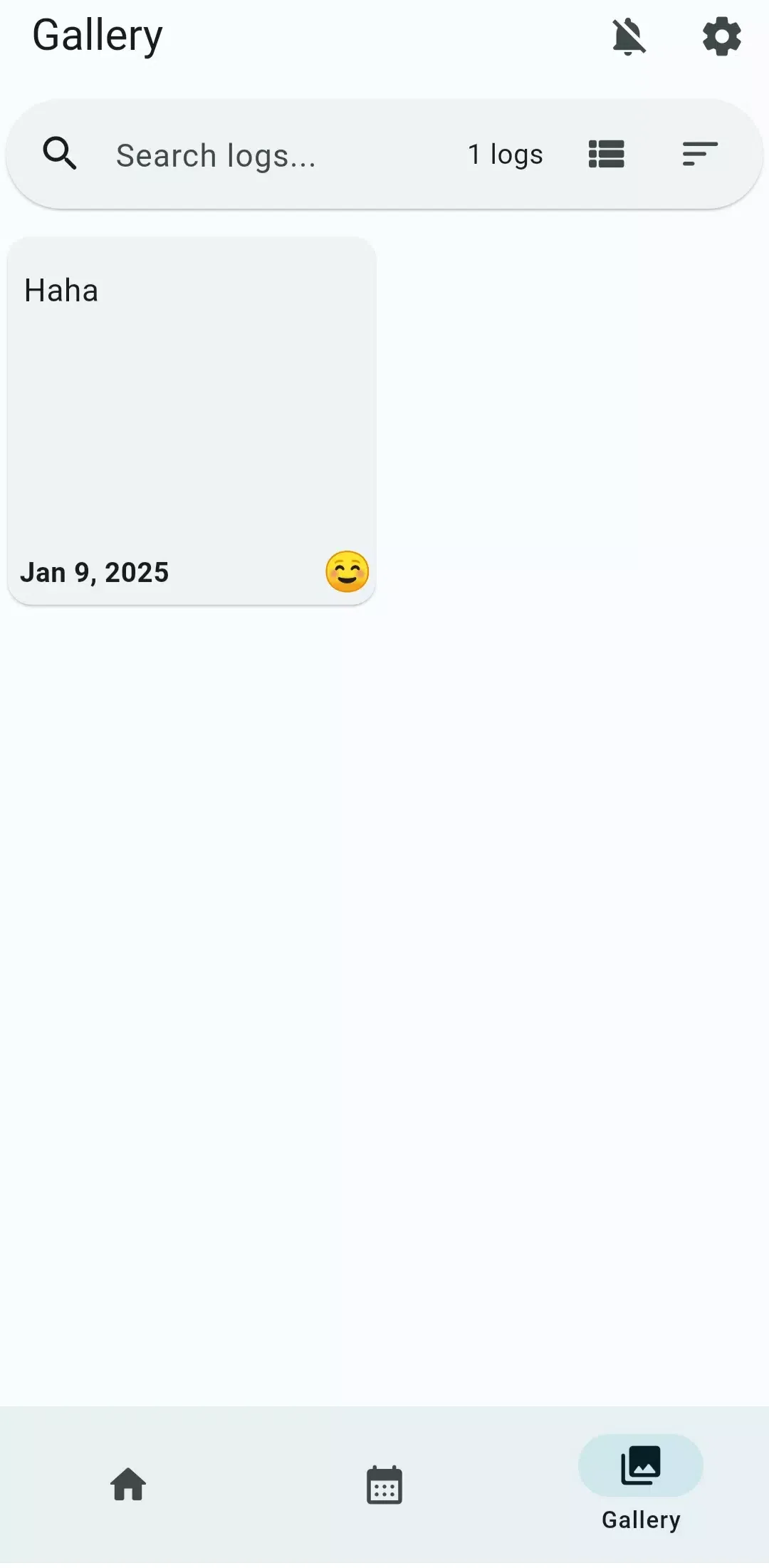Toggle notifications off via bell icon

[629, 37]
